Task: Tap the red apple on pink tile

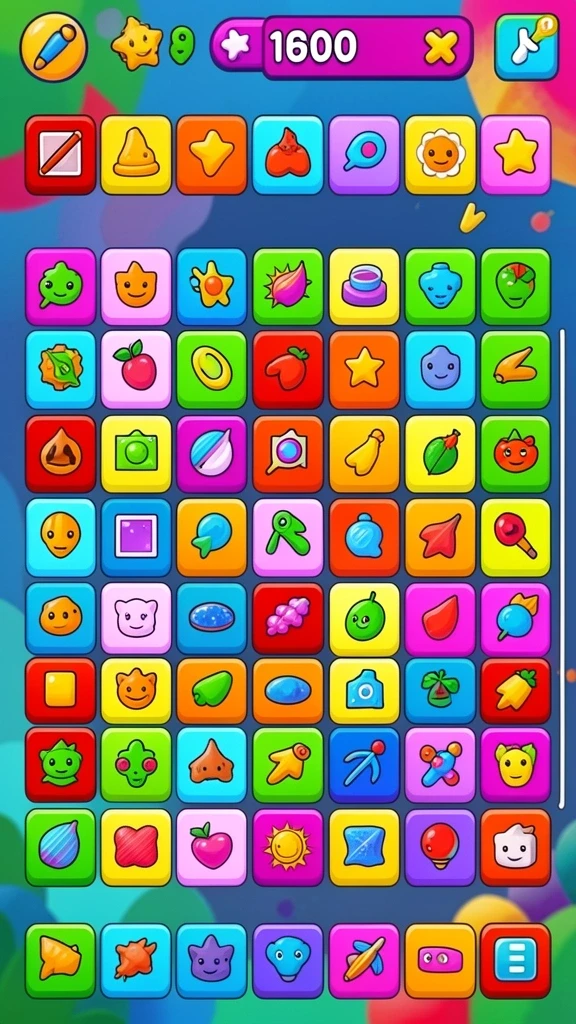Action: [x=136, y=369]
